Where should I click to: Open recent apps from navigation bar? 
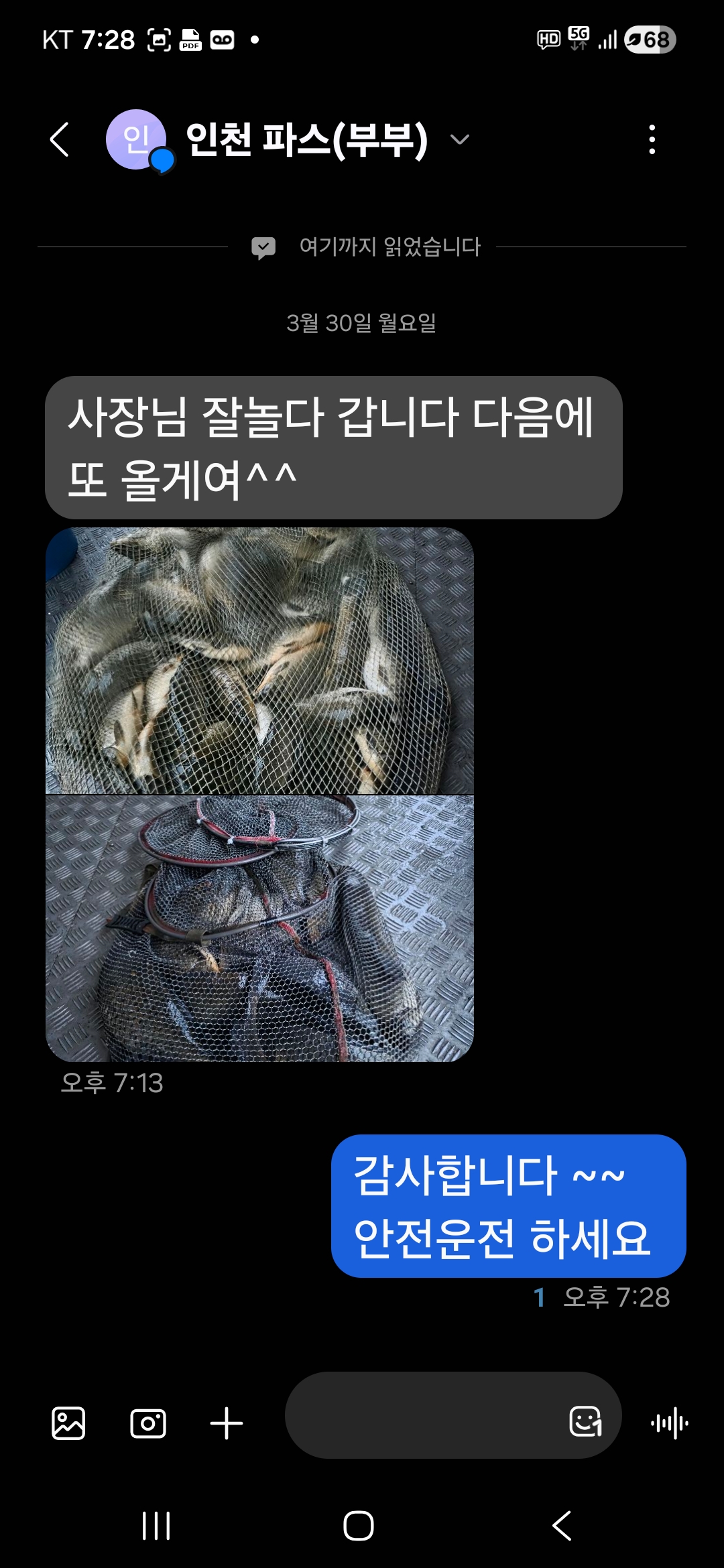pos(156,1526)
